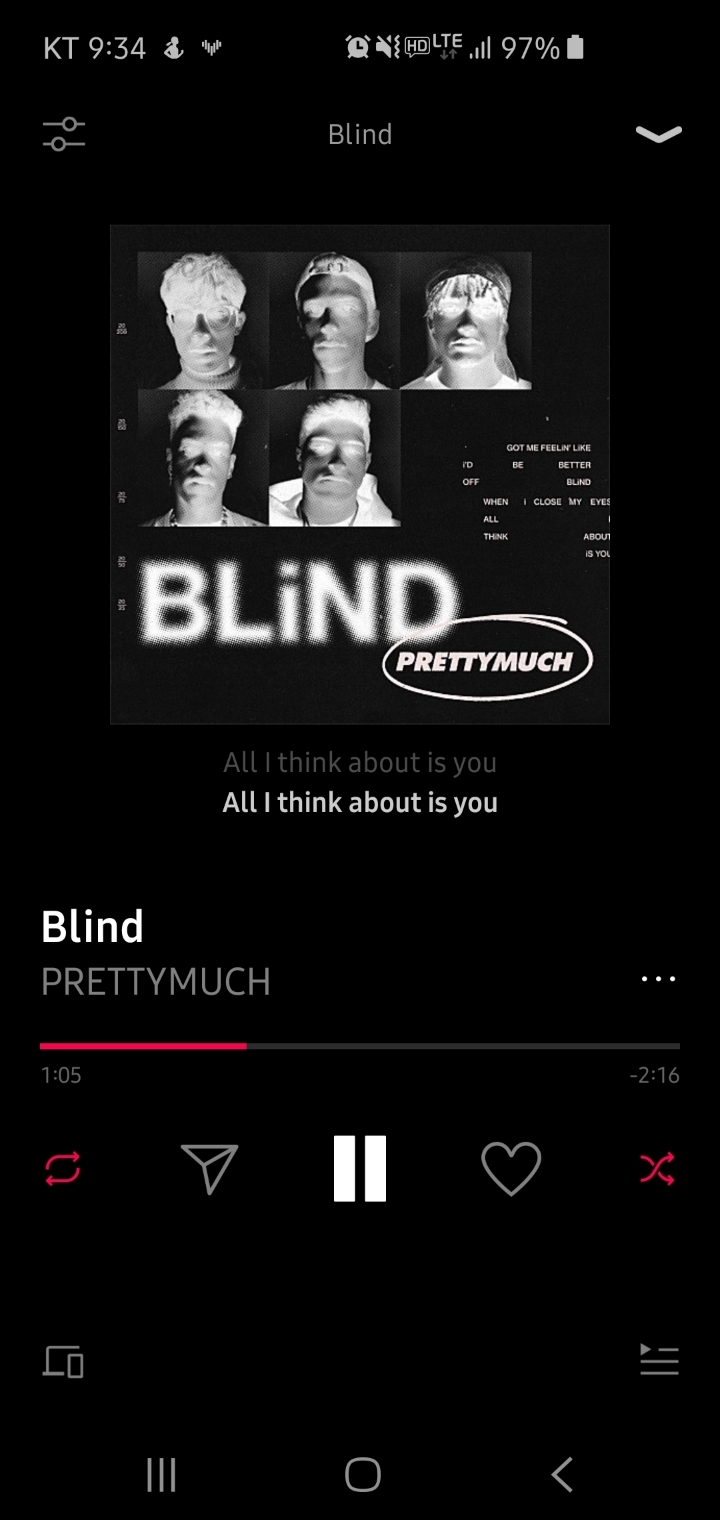Screen dimensions: 720x1520
Task: Pause the playback
Action: tap(360, 1167)
